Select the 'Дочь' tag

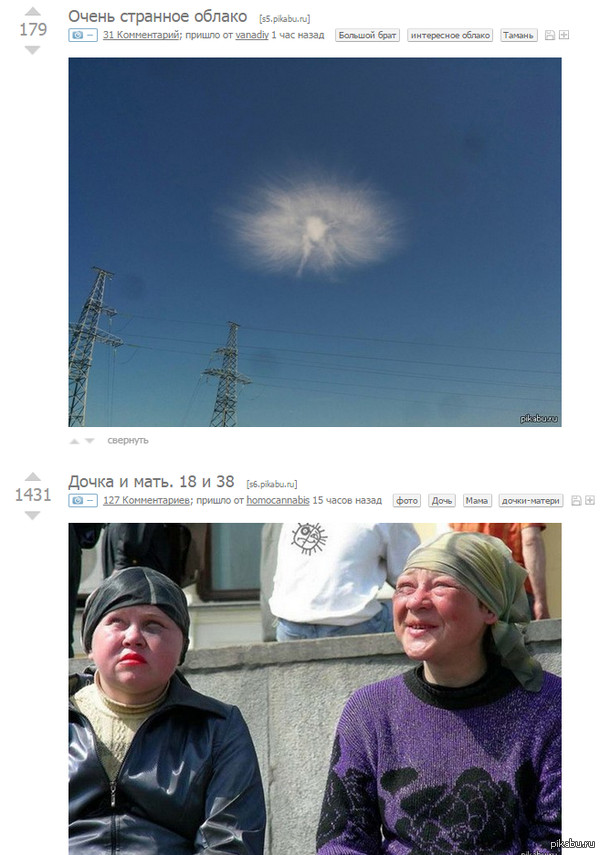(442, 500)
